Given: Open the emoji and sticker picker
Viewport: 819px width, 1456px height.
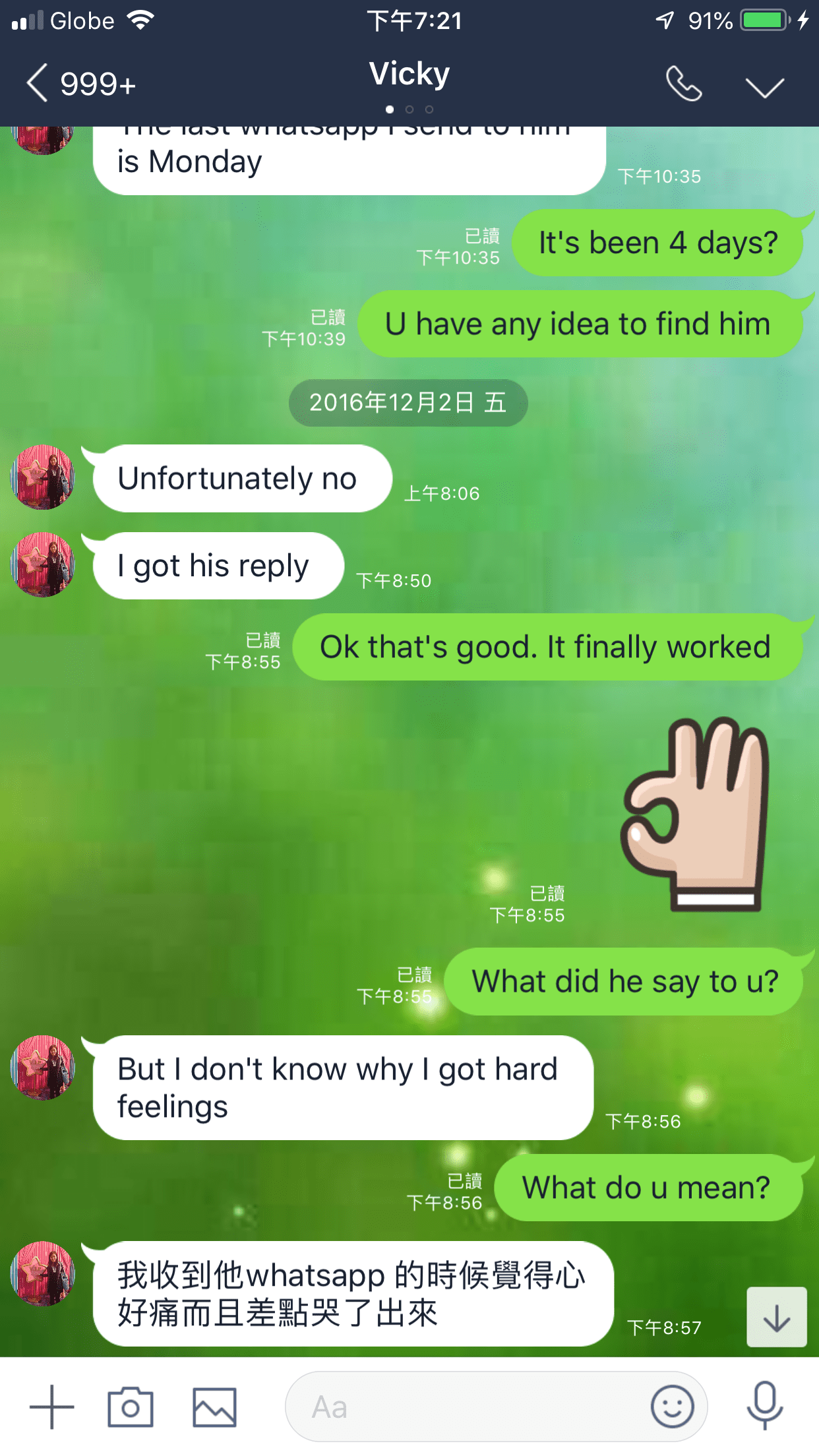Looking at the screenshot, I should 672,1407.
